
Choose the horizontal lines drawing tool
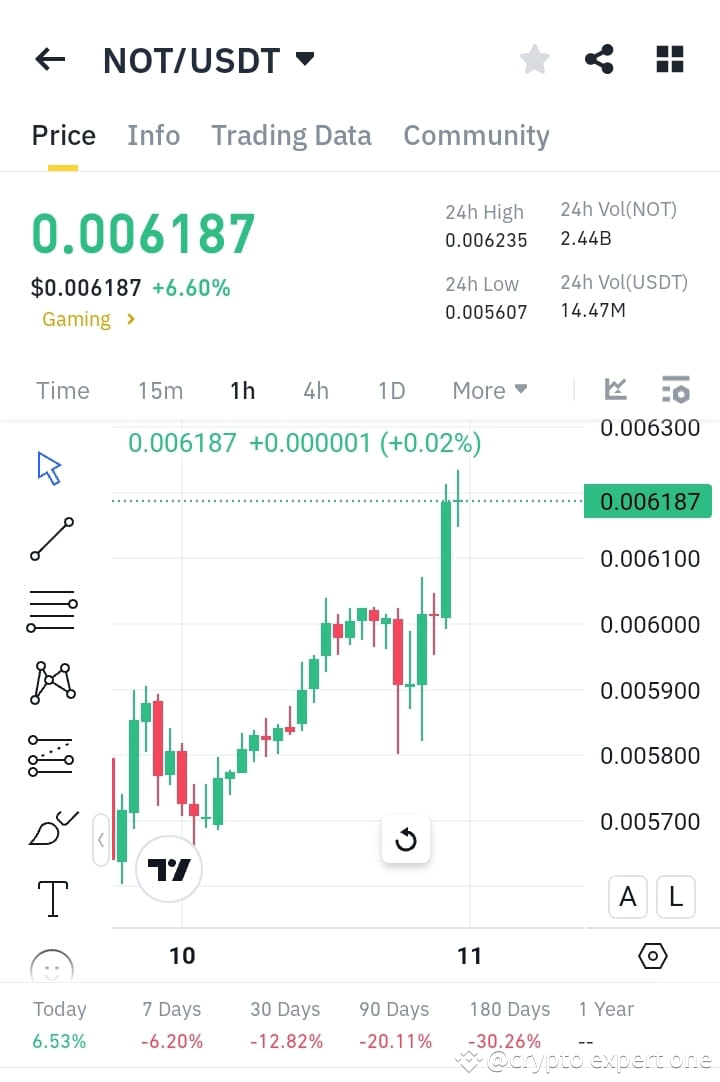coord(52,611)
